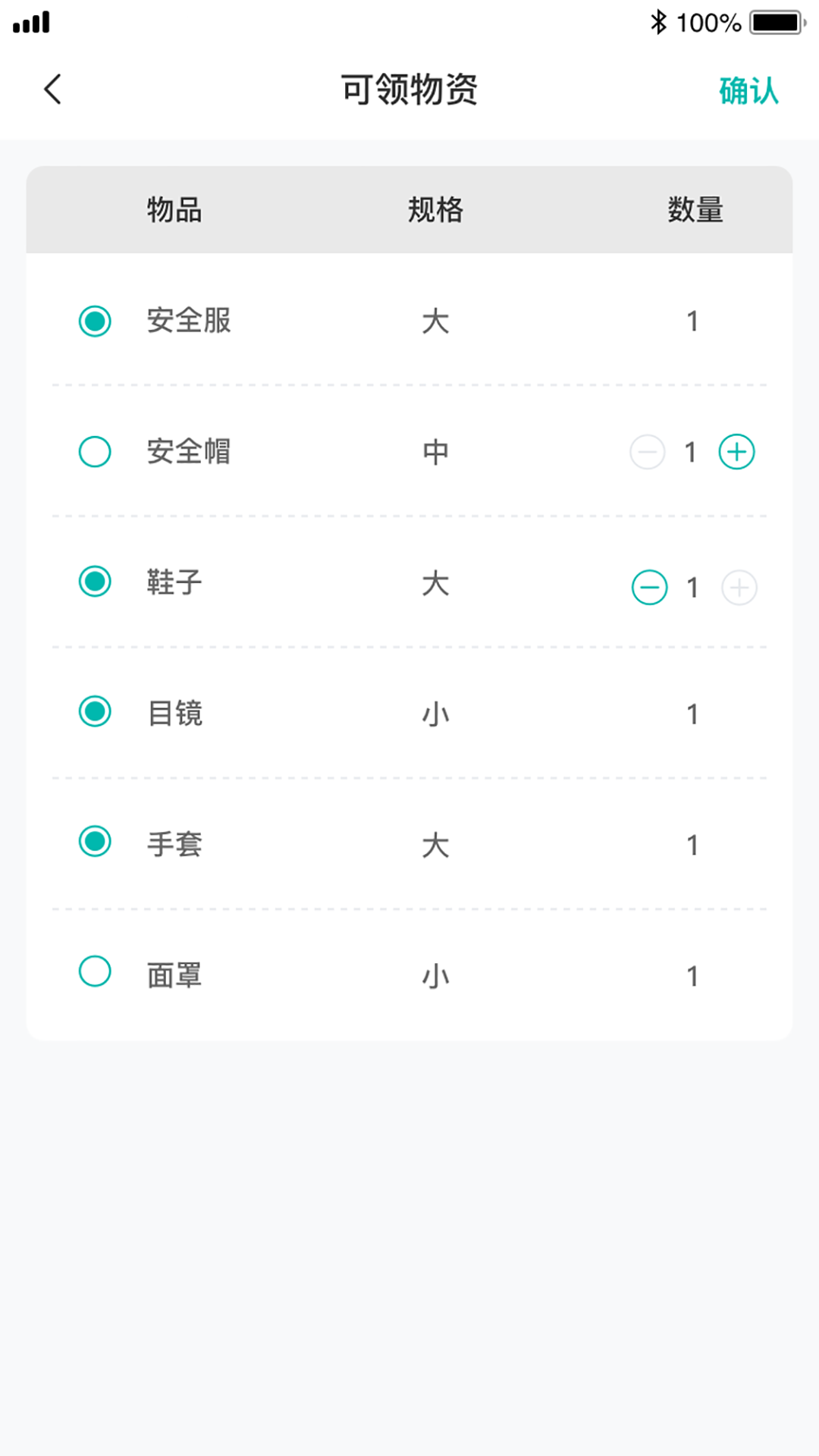Image resolution: width=819 pixels, height=1456 pixels.
Task: Deselect the 目镜 item
Action: 95,711
